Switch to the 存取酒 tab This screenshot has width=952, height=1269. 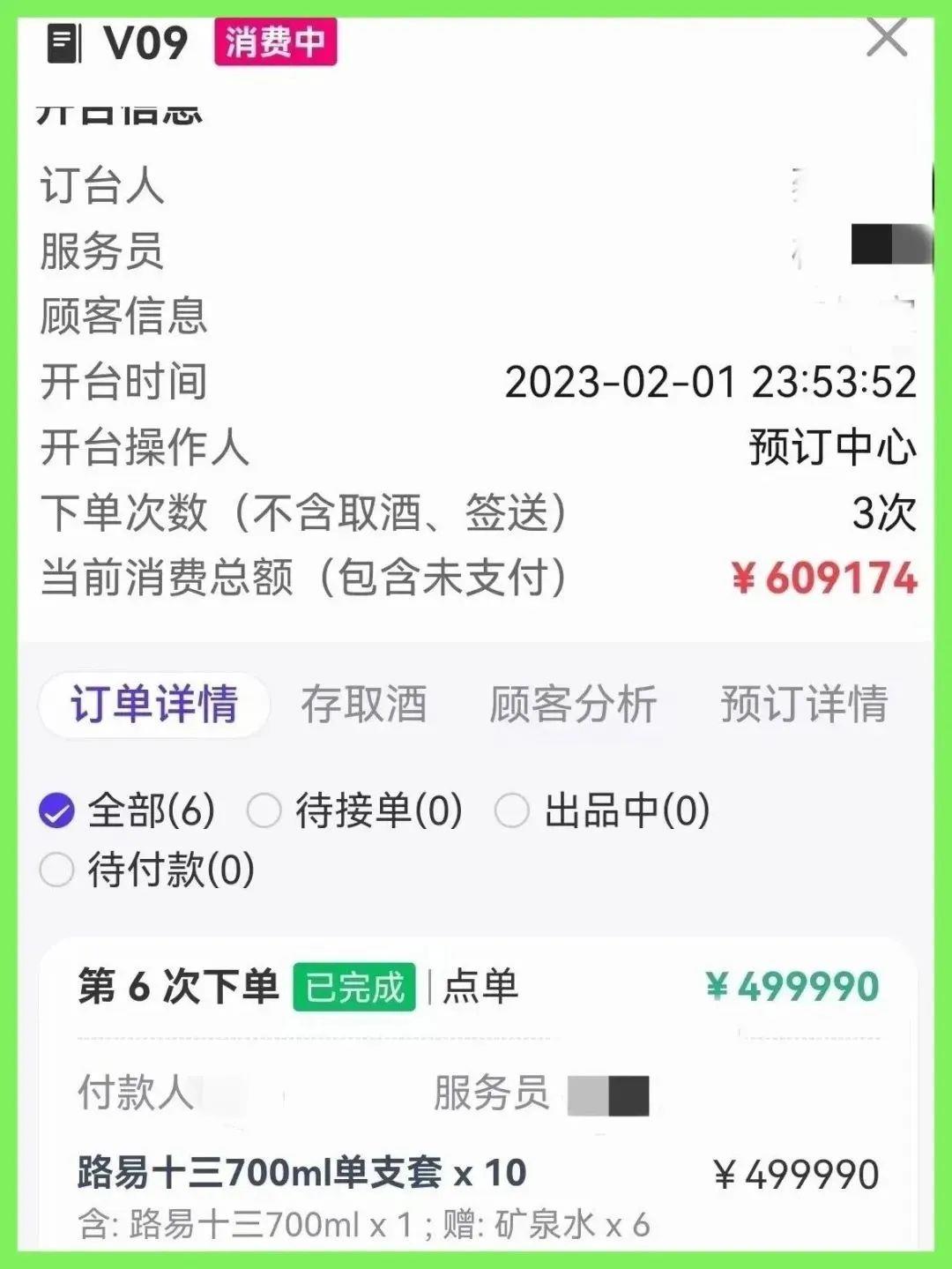pyautogui.click(x=364, y=704)
